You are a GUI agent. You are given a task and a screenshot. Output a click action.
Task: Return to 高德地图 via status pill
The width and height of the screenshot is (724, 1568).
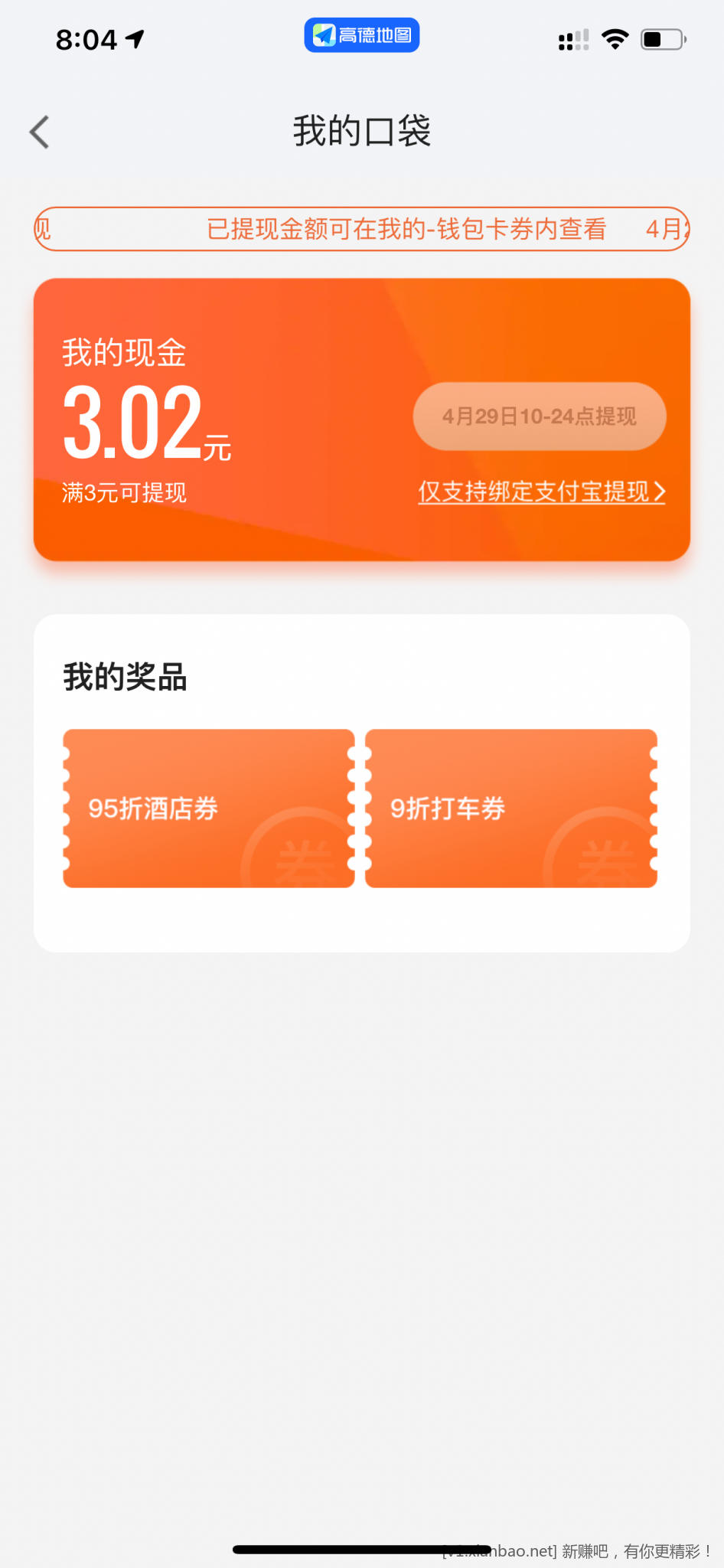(x=362, y=35)
